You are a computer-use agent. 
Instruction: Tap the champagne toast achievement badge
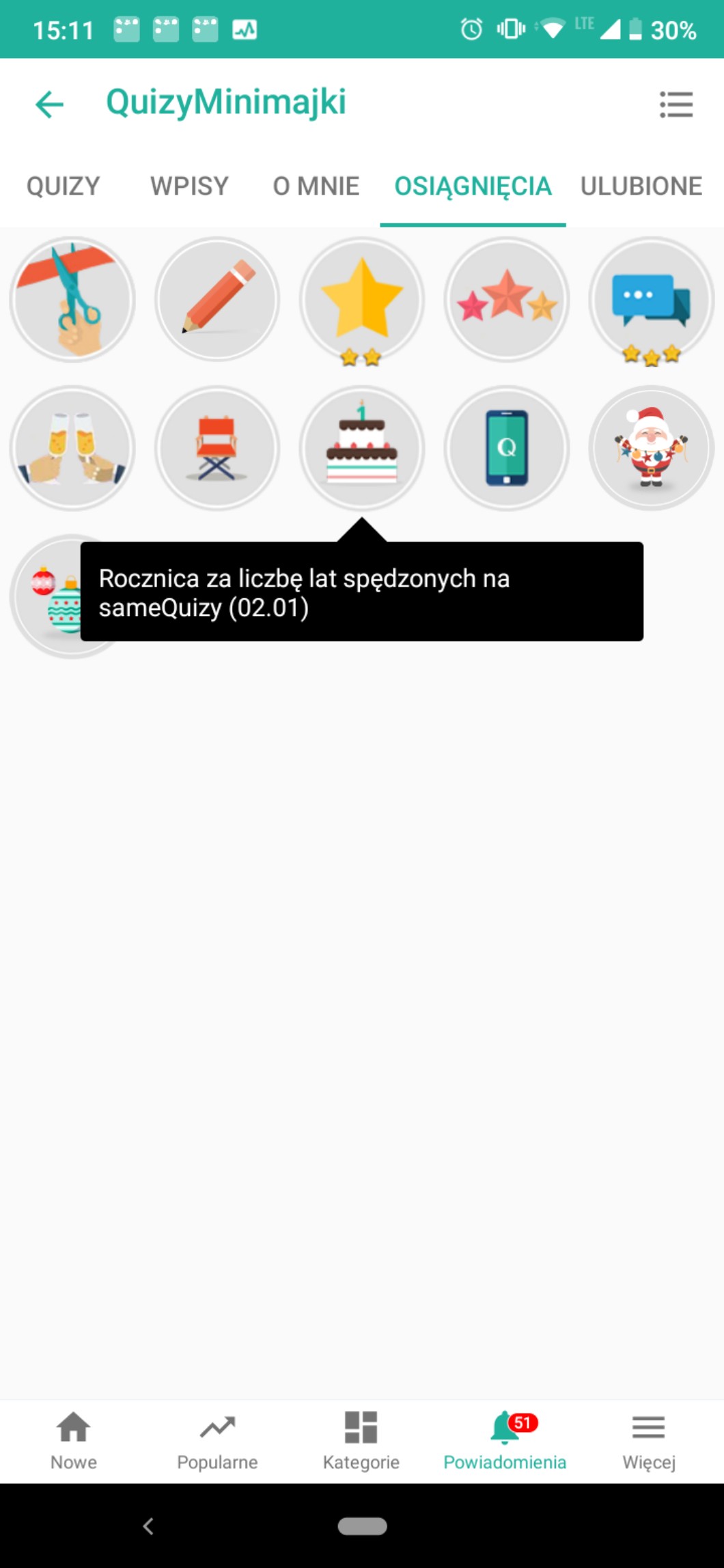72,448
